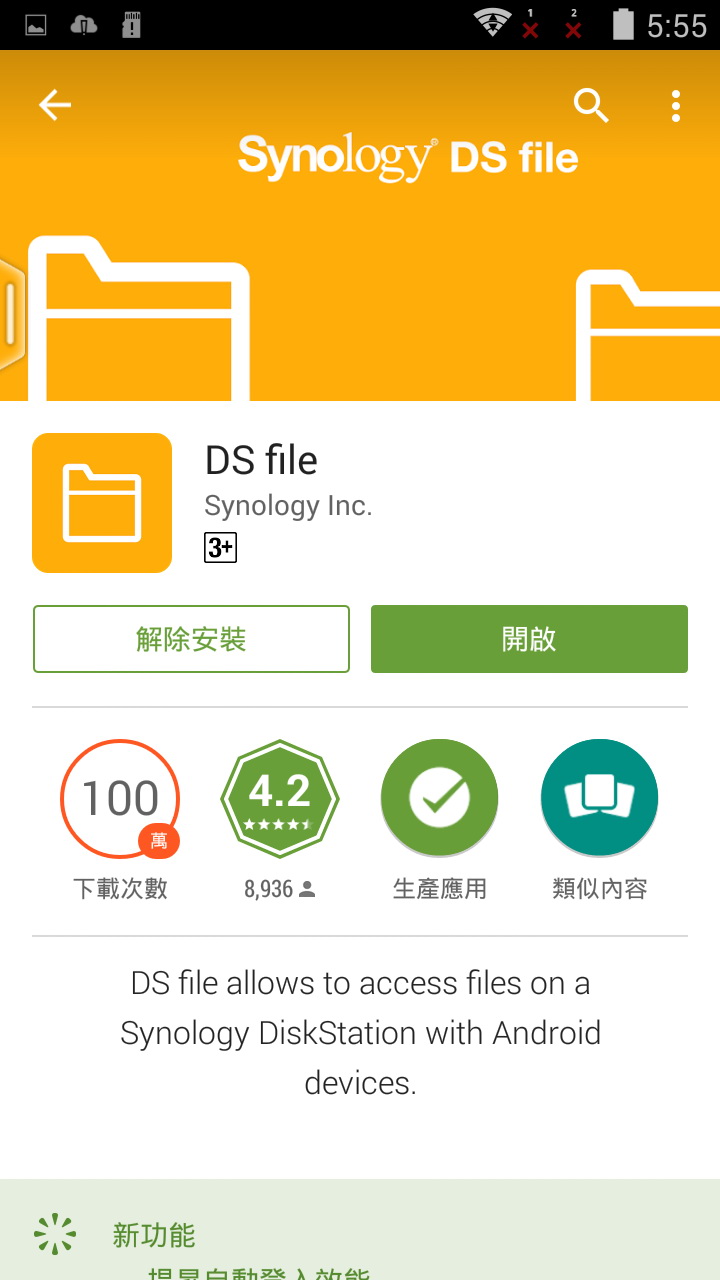Open the search magnifier icon
720x1280 pixels.
[591, 105]
